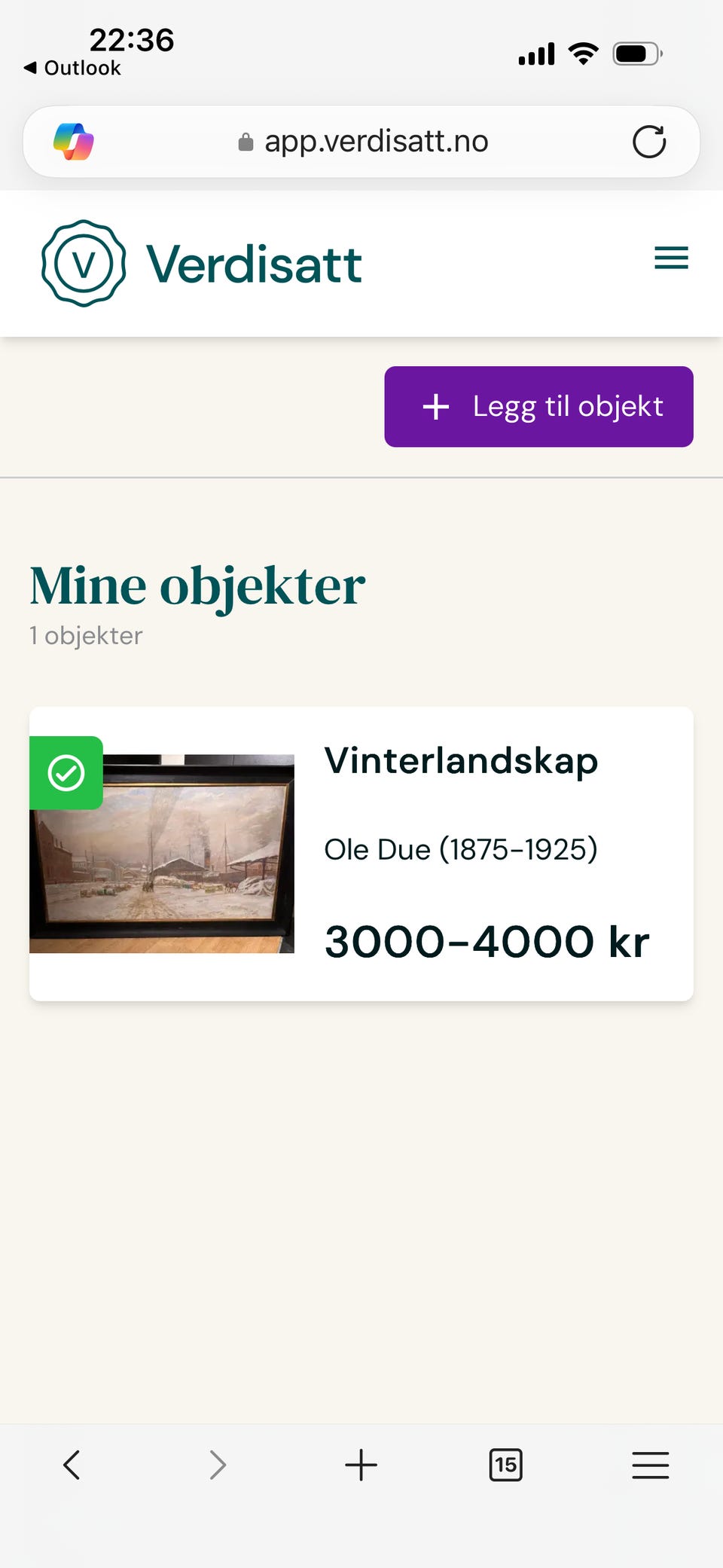Open the winter painting thumbnail
The image size is (723, 1568).
[162, 851]
